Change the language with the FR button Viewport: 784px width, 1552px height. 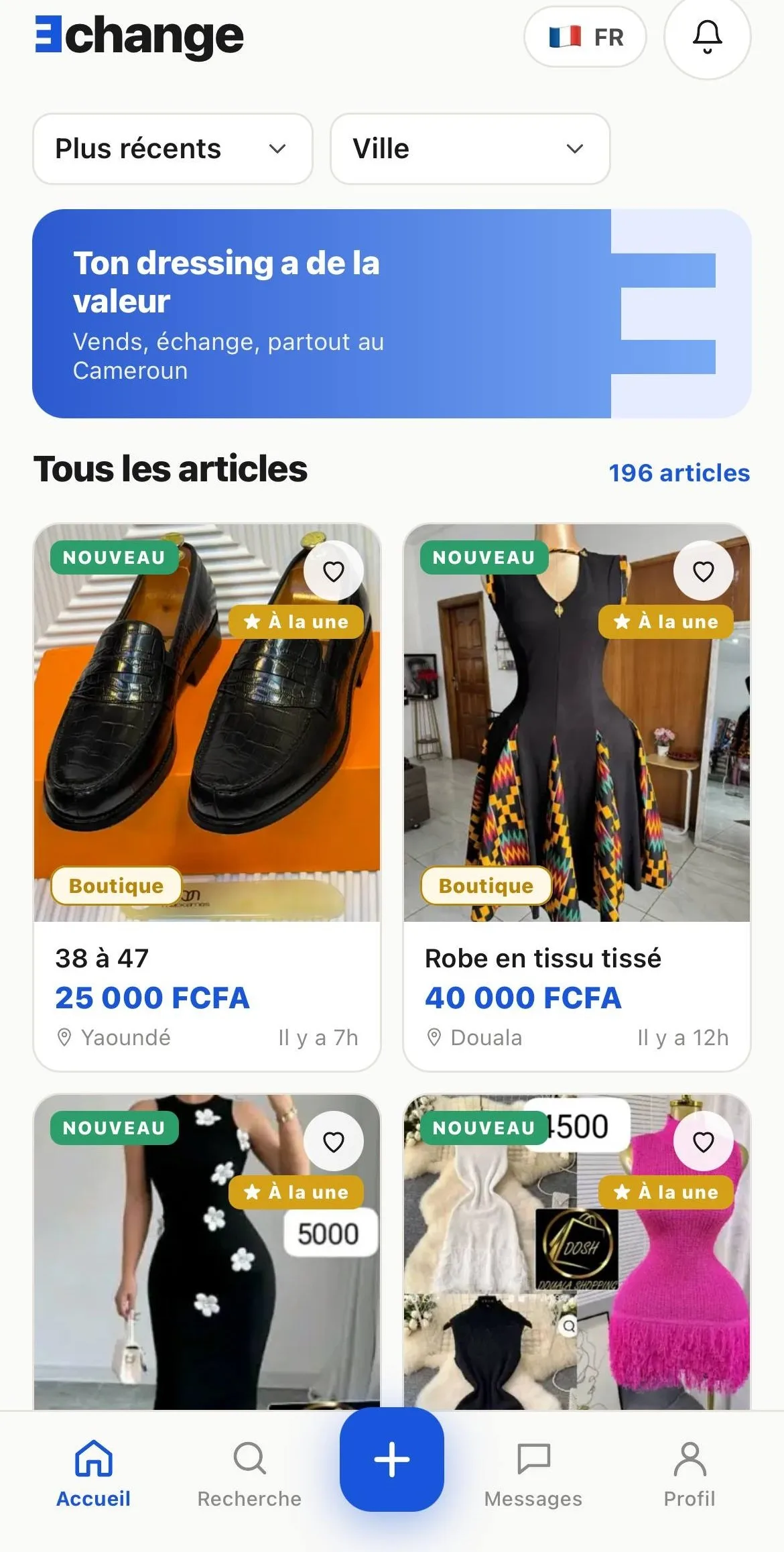(585, 37)
